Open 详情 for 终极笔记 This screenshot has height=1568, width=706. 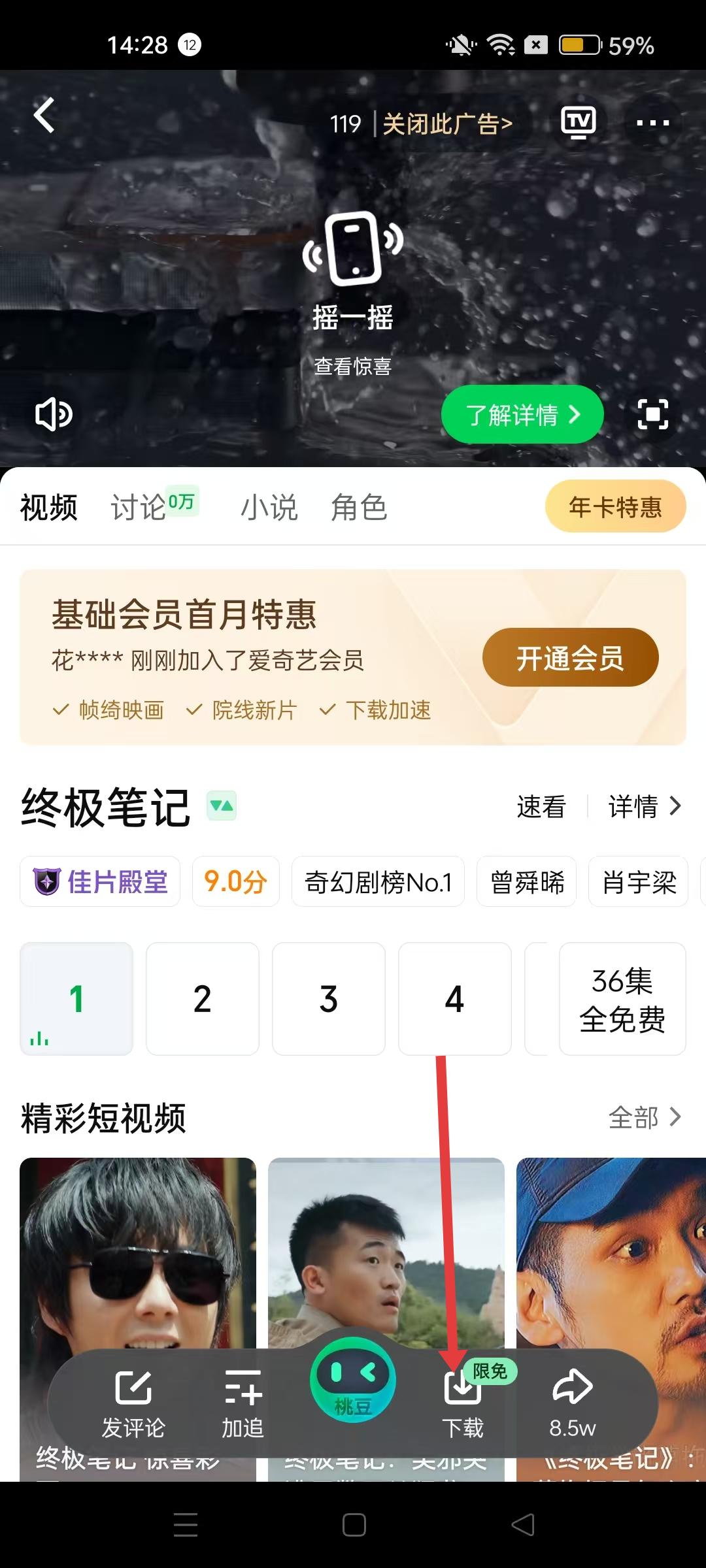click(645, 806)
